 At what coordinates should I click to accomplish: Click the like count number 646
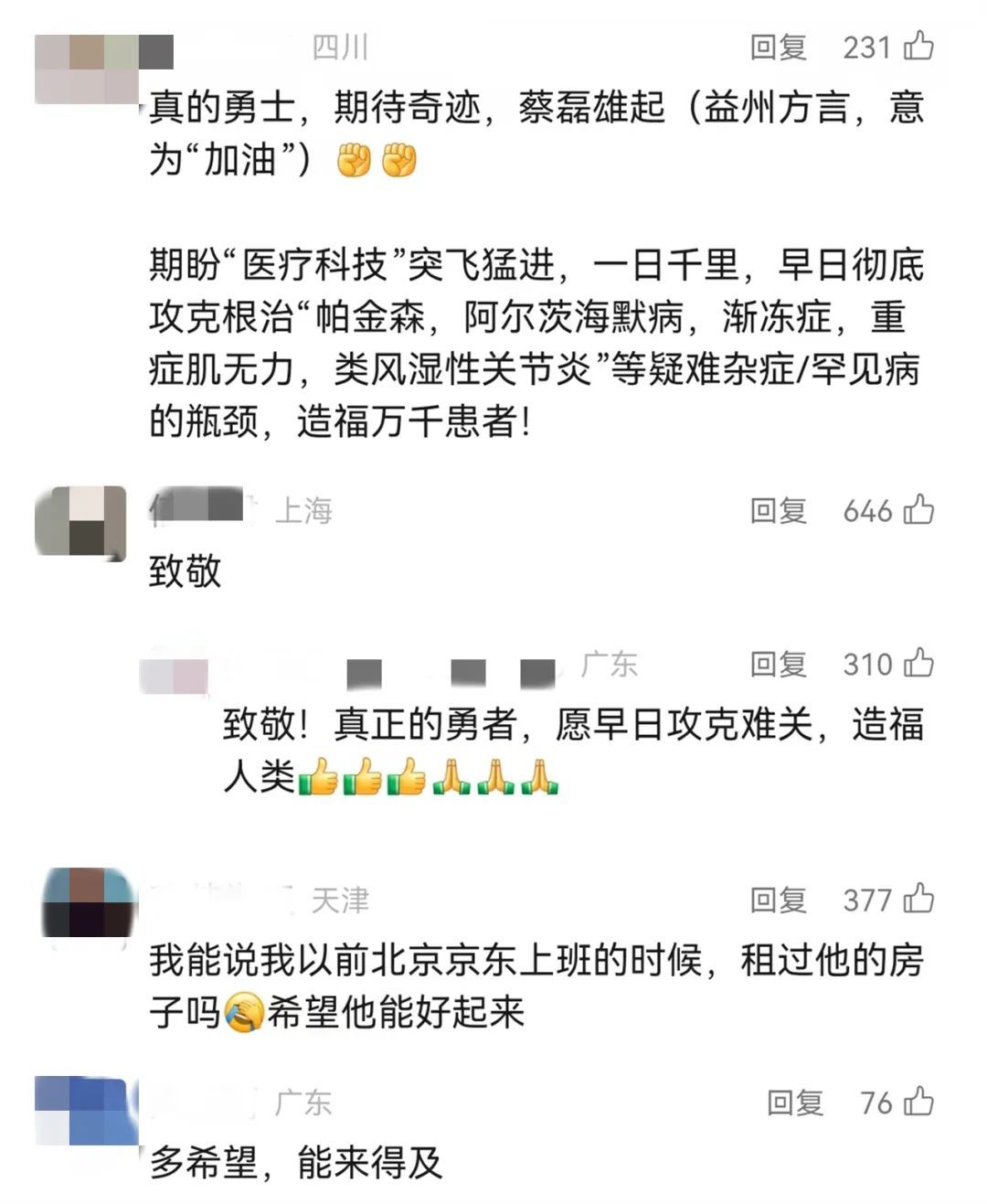[x=866, y=512]
